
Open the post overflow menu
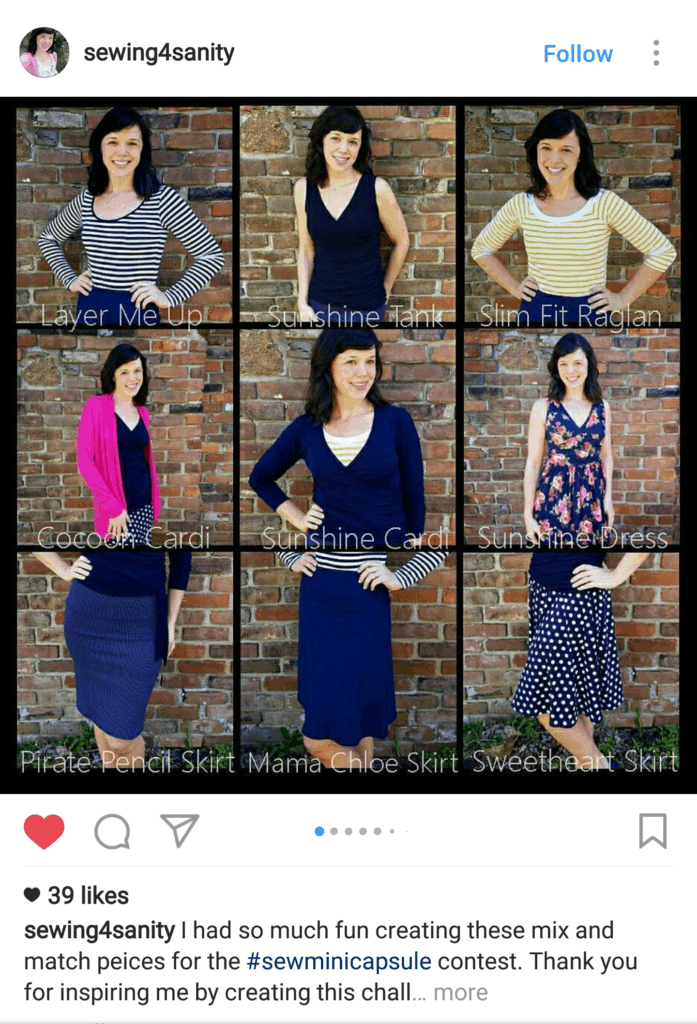point(656,53)
